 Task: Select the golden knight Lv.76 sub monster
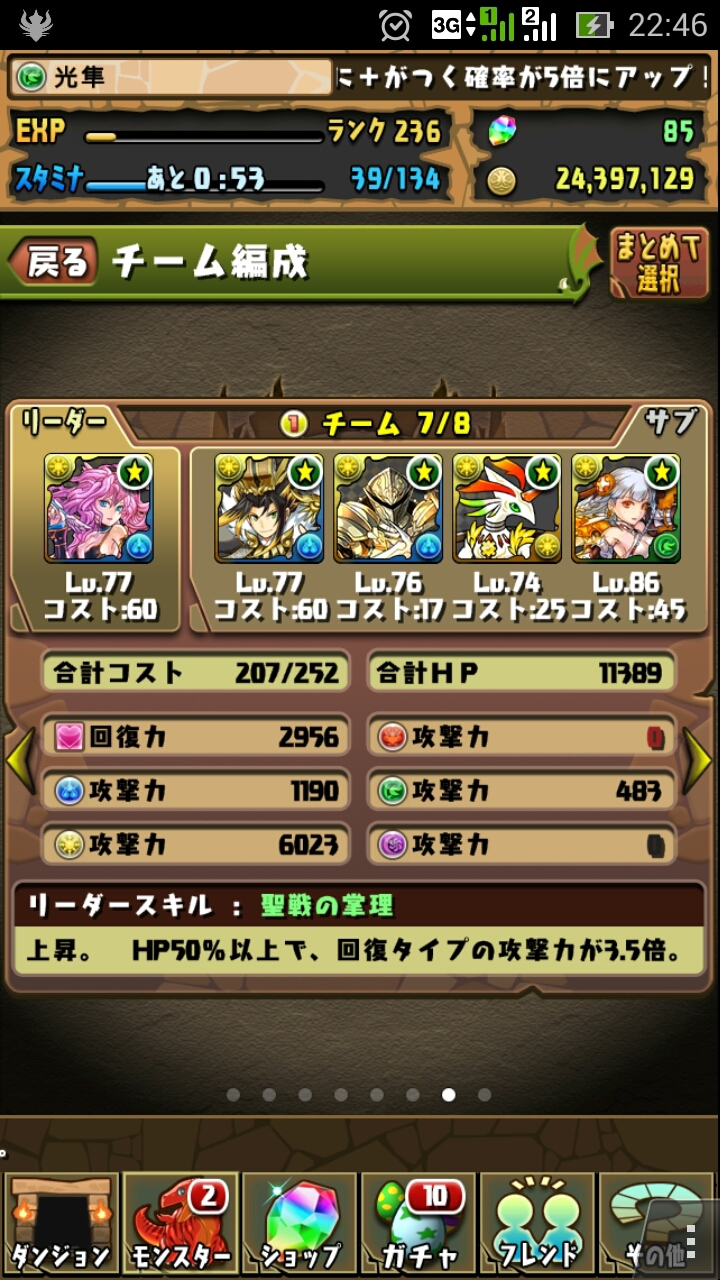pyautogui.click(x=388, y=508)
